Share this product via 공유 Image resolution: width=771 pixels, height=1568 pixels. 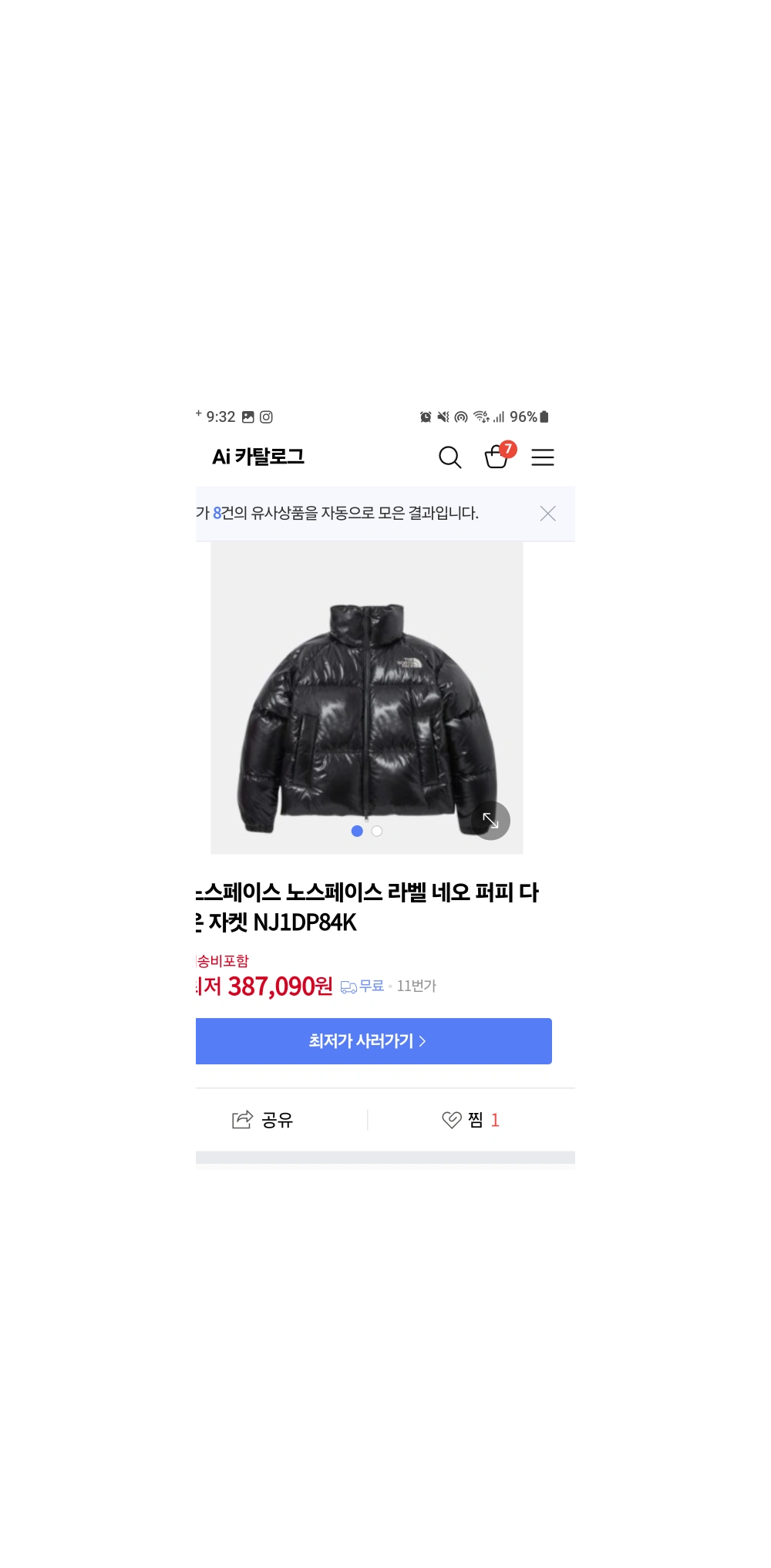(x=263, y=1120)
